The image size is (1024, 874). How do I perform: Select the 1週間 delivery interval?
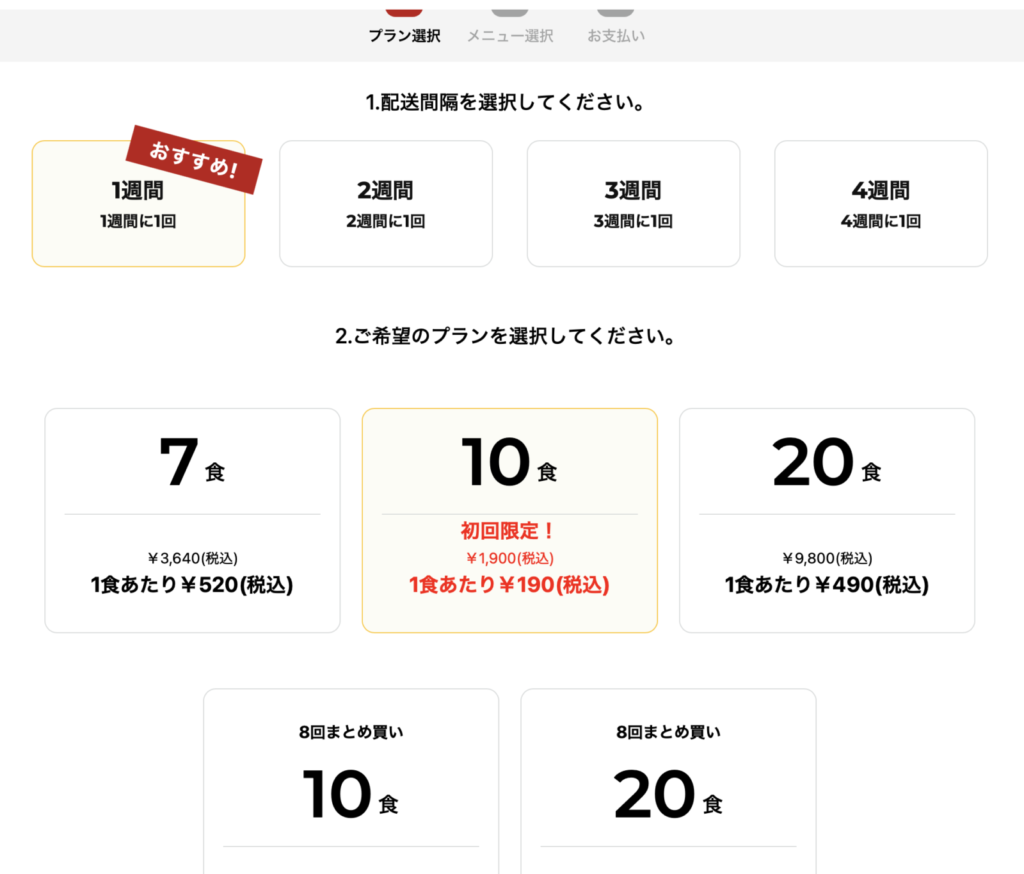(138, 204)
